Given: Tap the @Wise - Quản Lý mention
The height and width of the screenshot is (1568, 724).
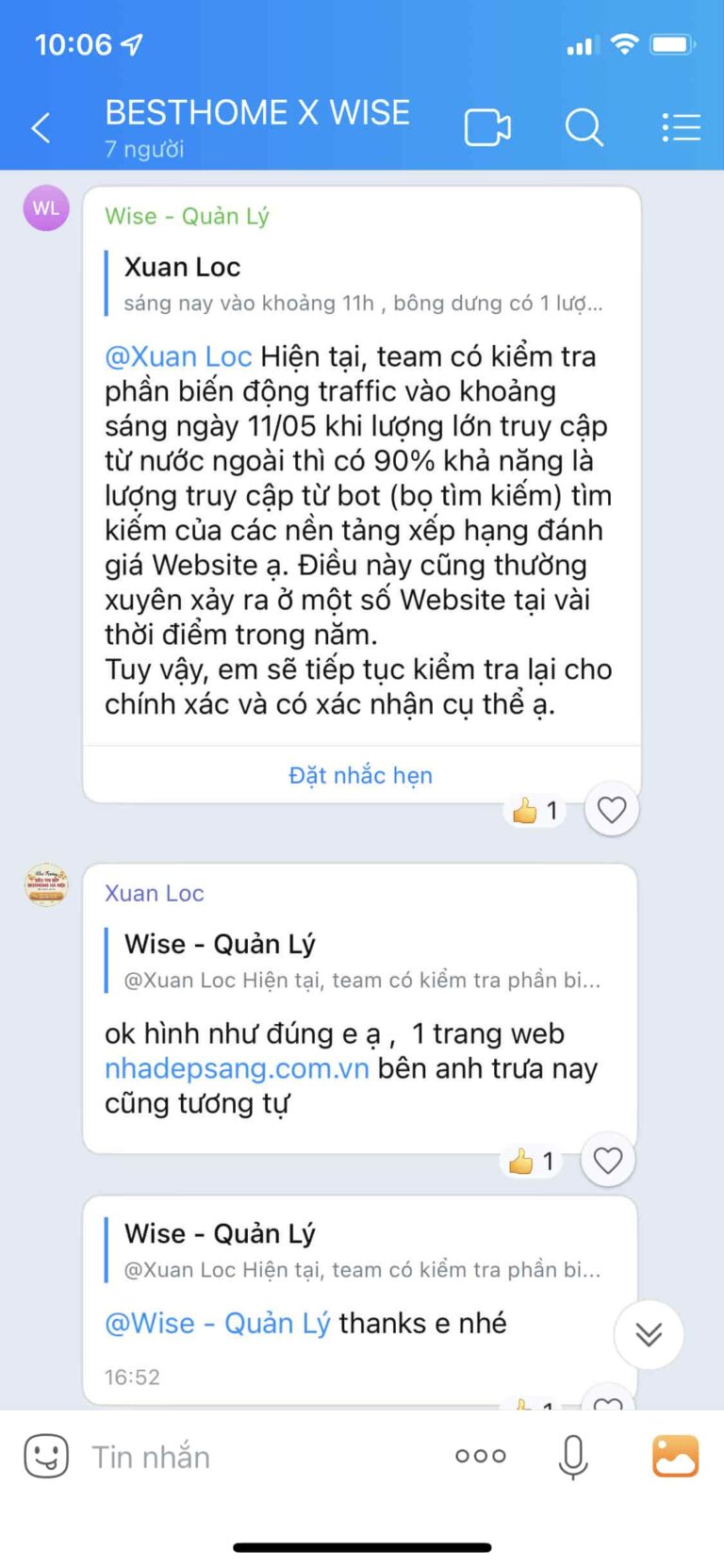Looking at the screenshot, I should click(x=218, y=1323).
